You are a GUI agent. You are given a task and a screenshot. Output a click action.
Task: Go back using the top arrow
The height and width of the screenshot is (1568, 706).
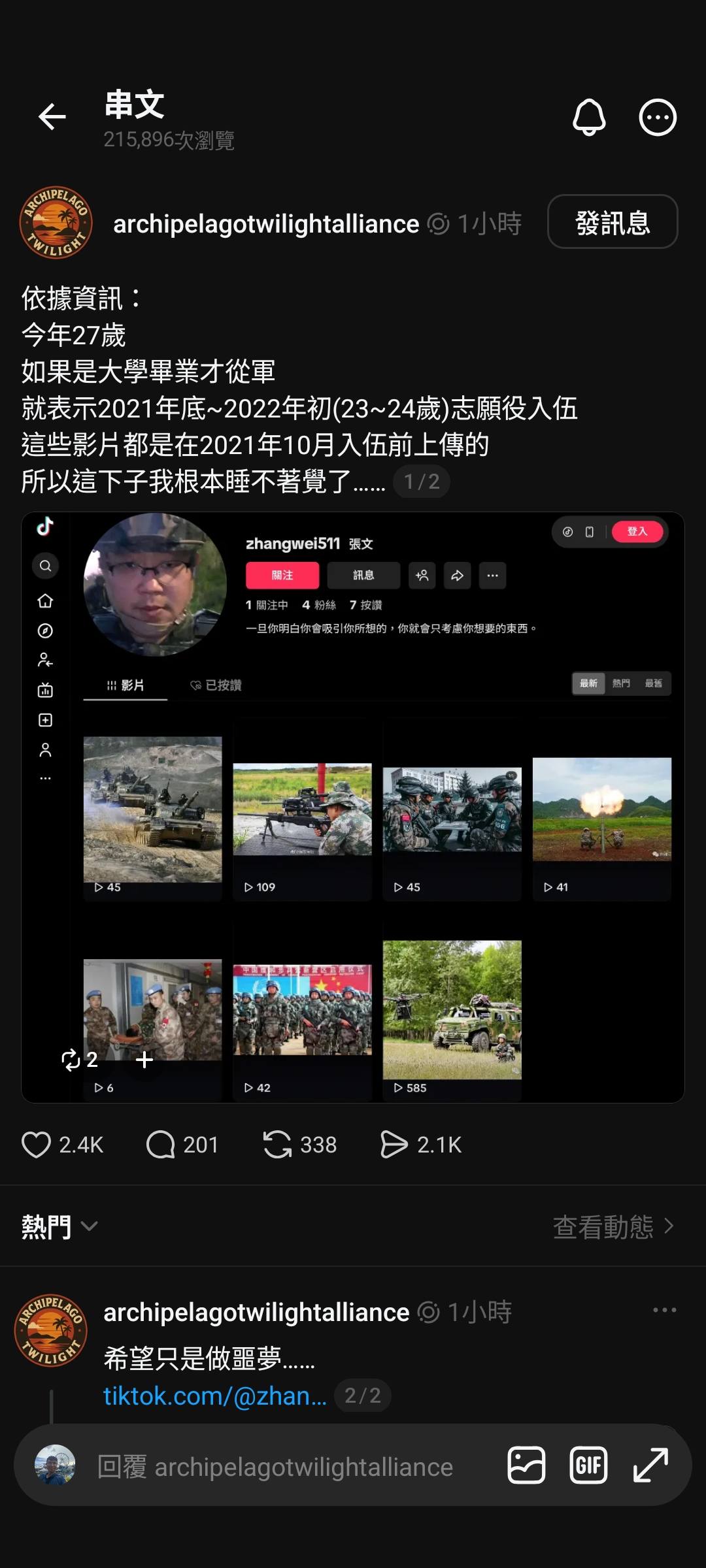(52, 118)
